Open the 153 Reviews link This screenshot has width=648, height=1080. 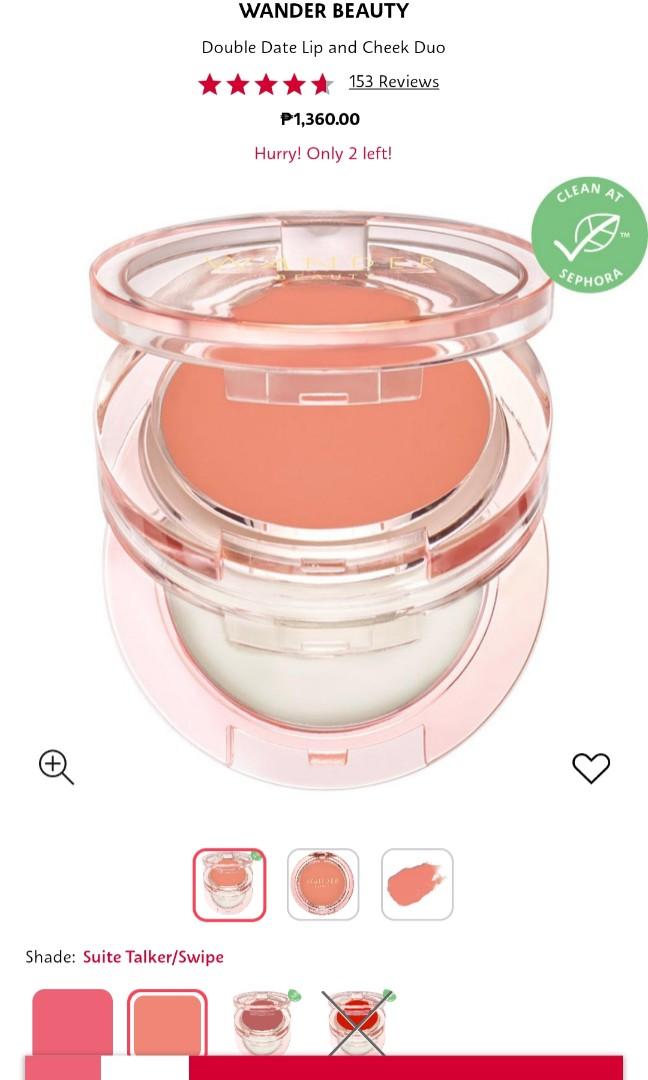(x=393, y=82)
